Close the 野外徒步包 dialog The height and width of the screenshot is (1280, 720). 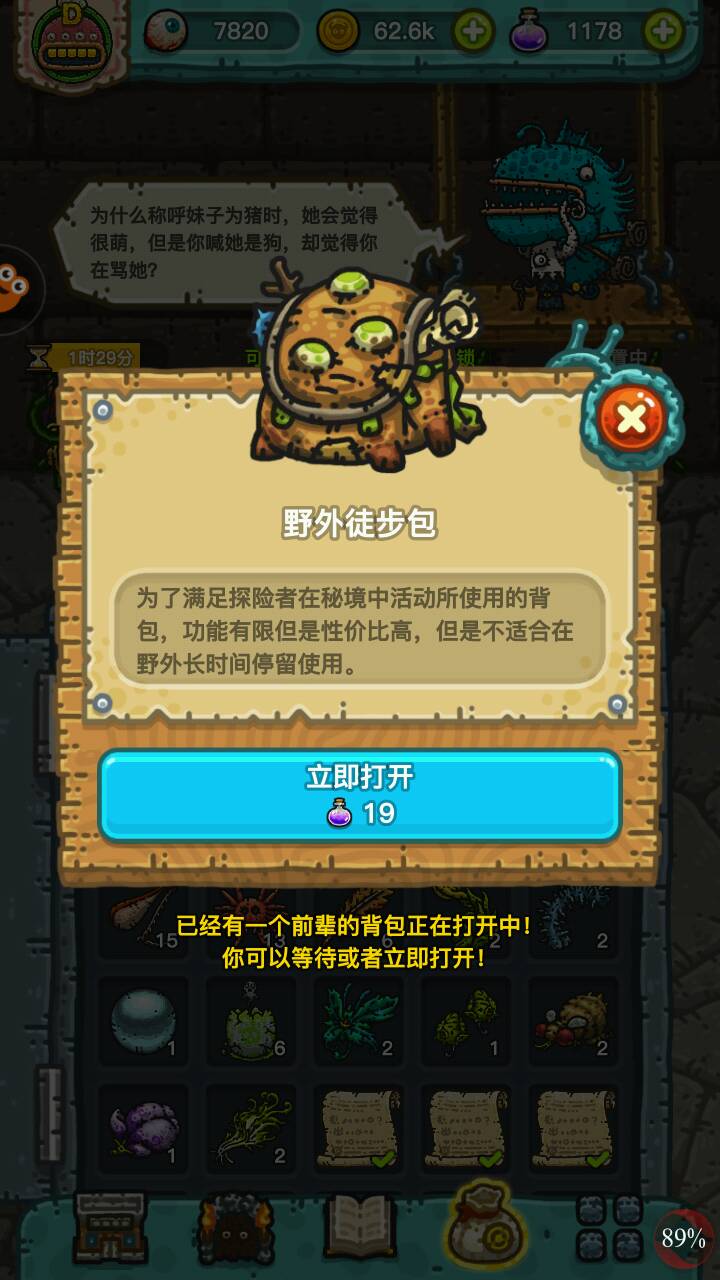(631, 419)
